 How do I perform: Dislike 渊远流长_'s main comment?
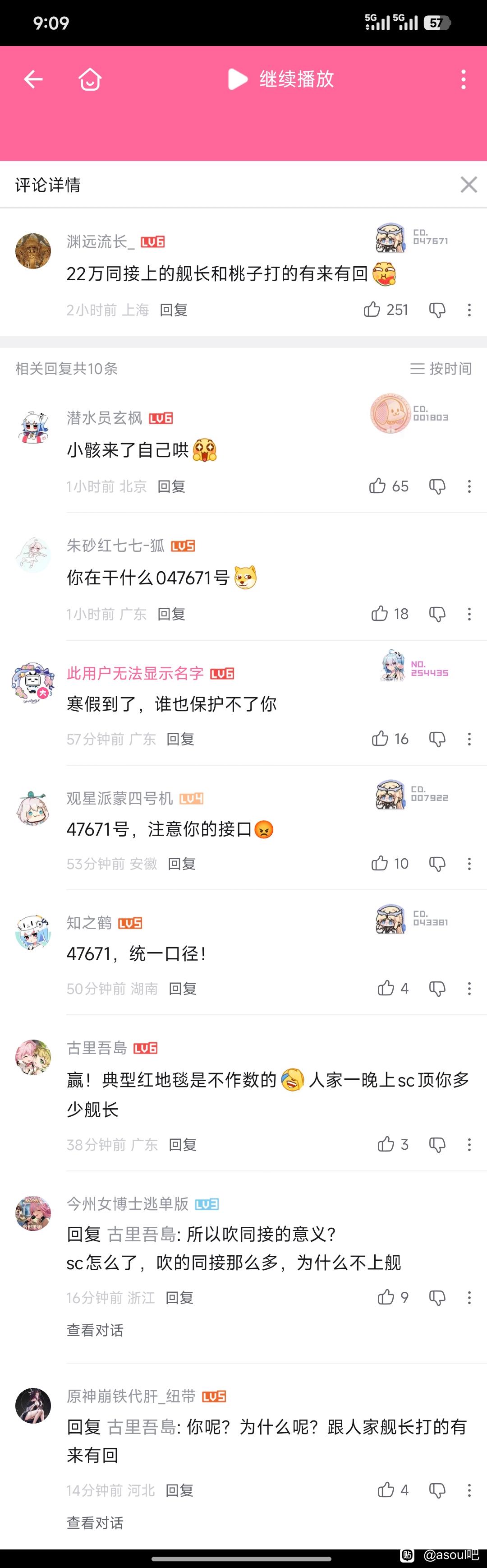pos(437,310)
